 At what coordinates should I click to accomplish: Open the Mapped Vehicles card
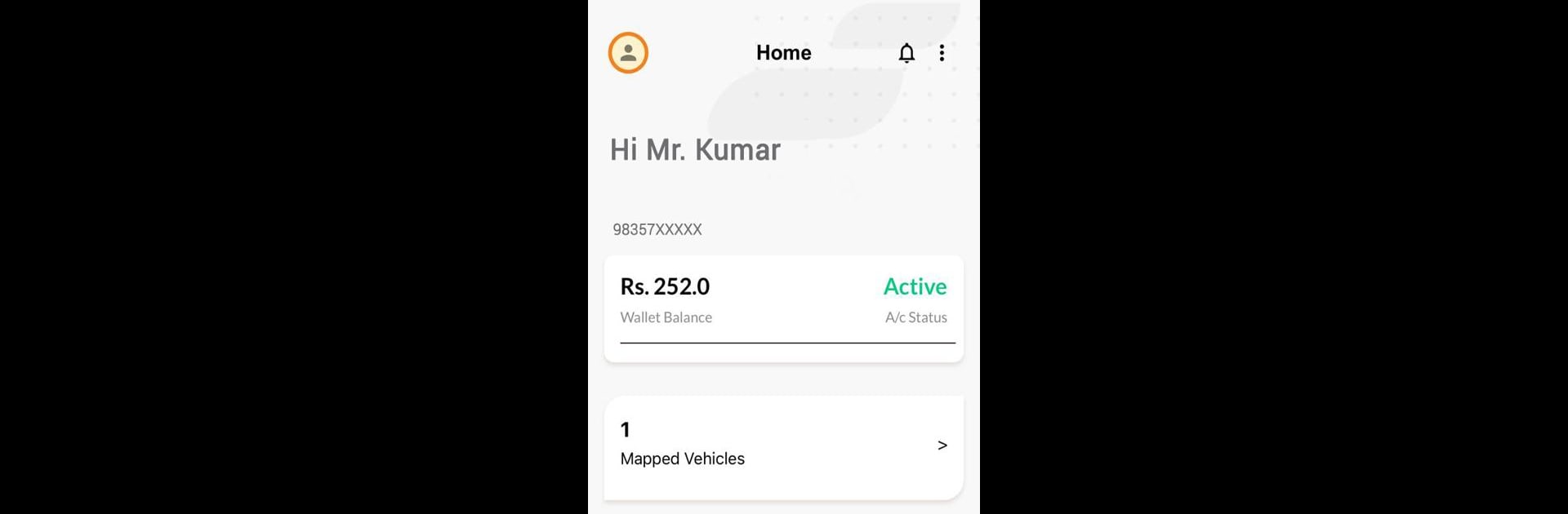(x=783, y=445)
